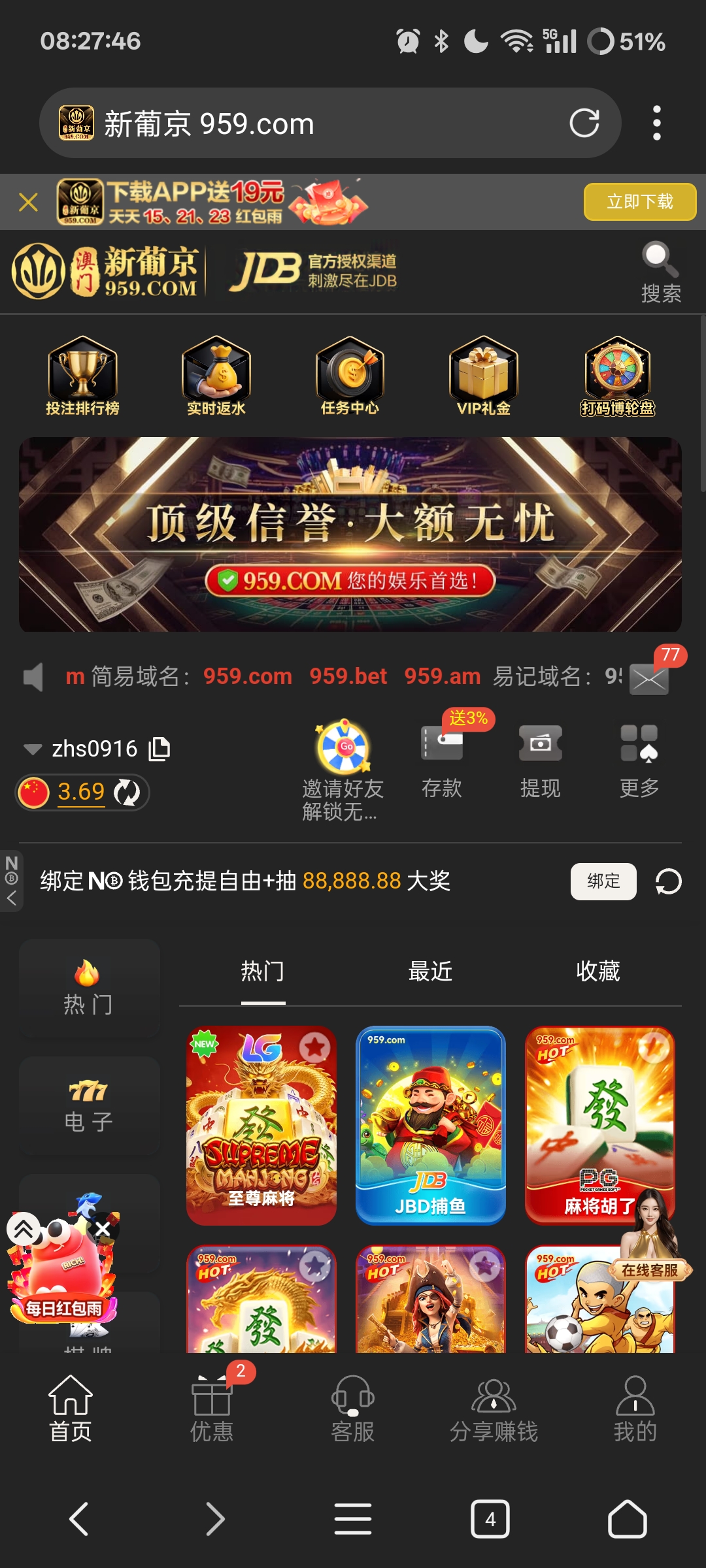Image resolution: width=706 pixels, height=1568 pixels.
Task: Go to the 优惠 promotions tab
Action: click(x=211, y=1408)
